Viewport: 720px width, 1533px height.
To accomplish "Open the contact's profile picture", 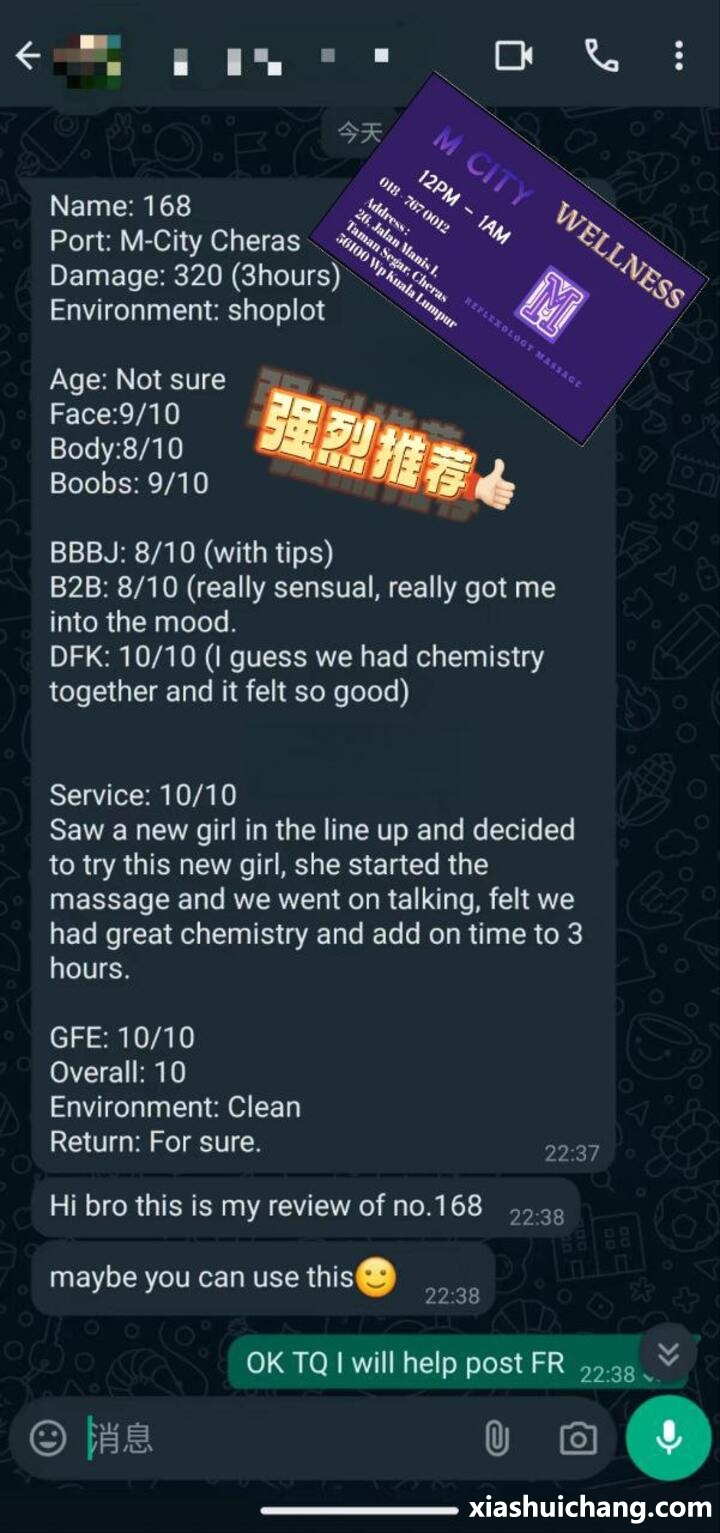I will click(x=91, y=56).
